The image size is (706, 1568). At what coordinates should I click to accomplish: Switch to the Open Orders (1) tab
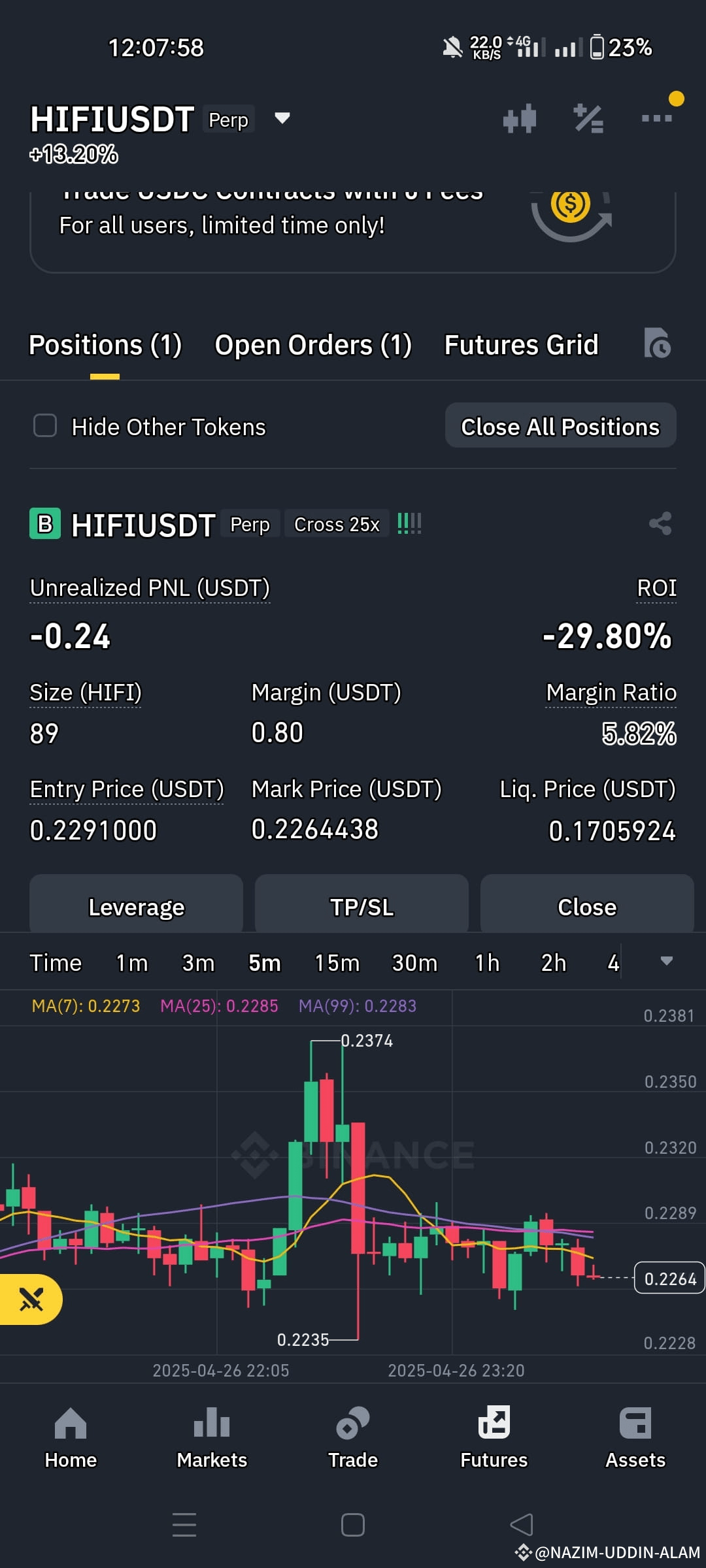click(313, 345)
